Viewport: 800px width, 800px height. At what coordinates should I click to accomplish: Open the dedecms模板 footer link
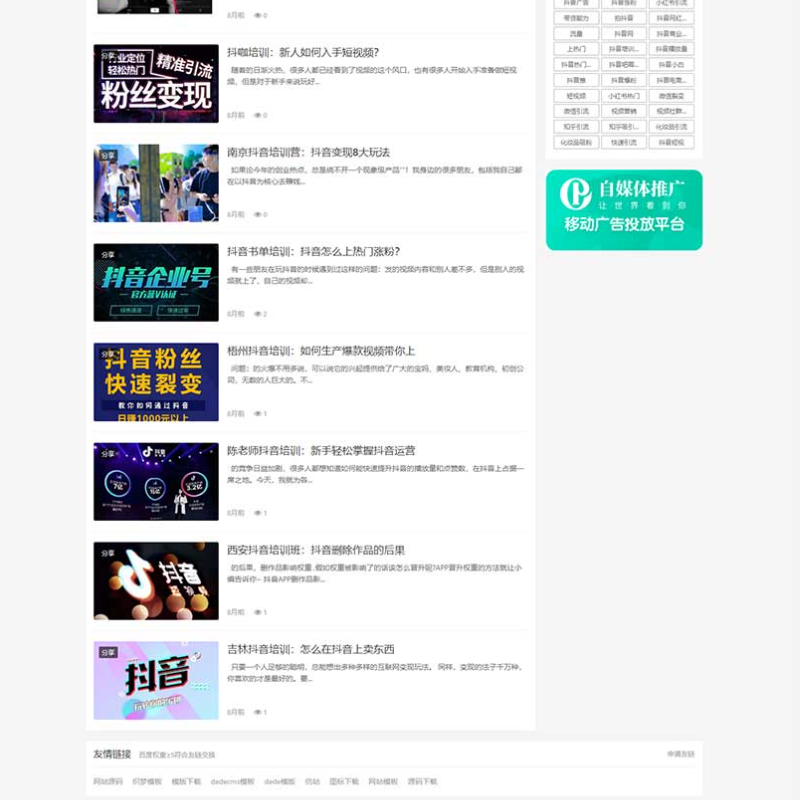[x=232, y=781]
